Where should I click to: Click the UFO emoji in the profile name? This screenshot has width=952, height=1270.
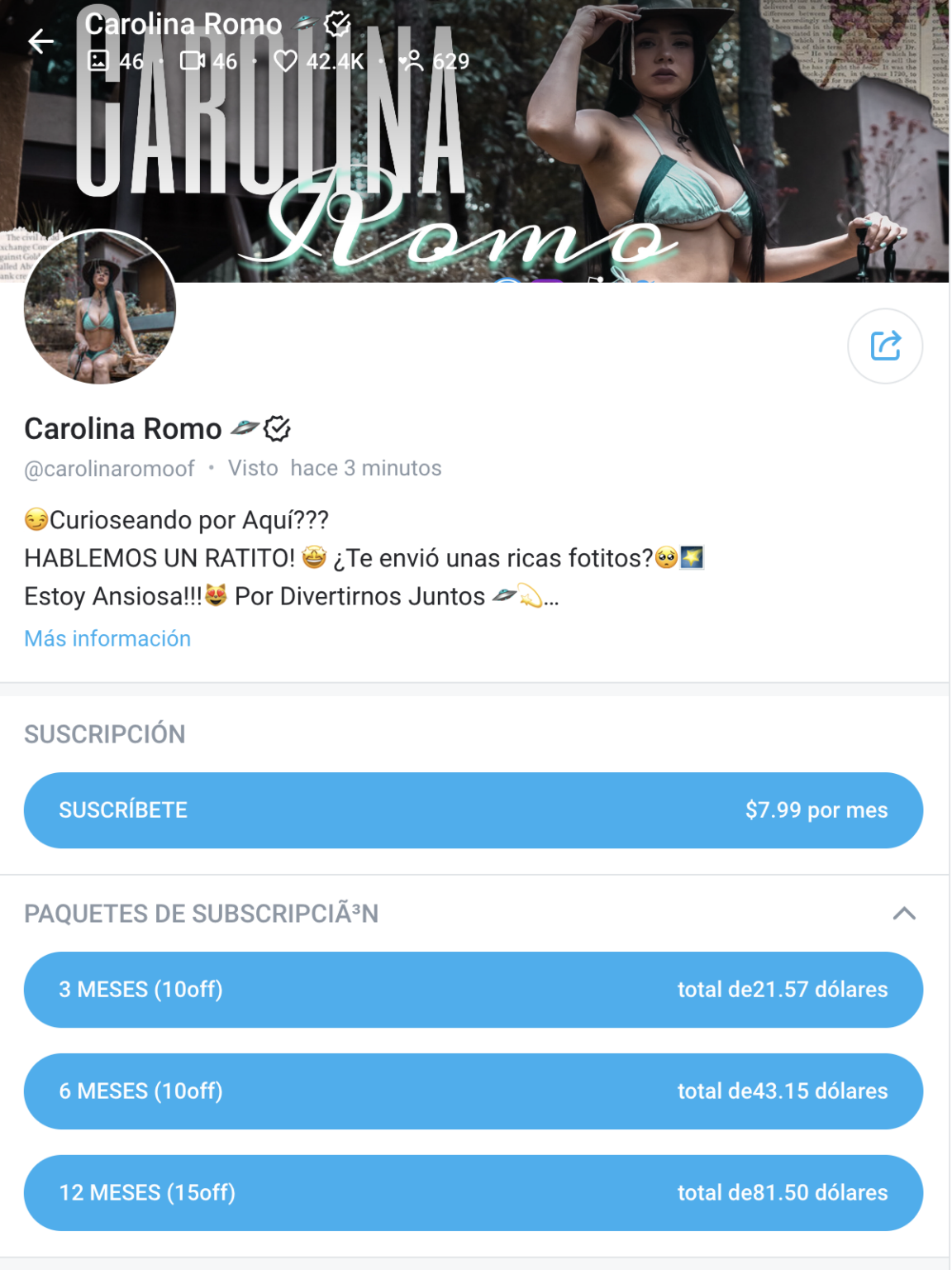244,427
